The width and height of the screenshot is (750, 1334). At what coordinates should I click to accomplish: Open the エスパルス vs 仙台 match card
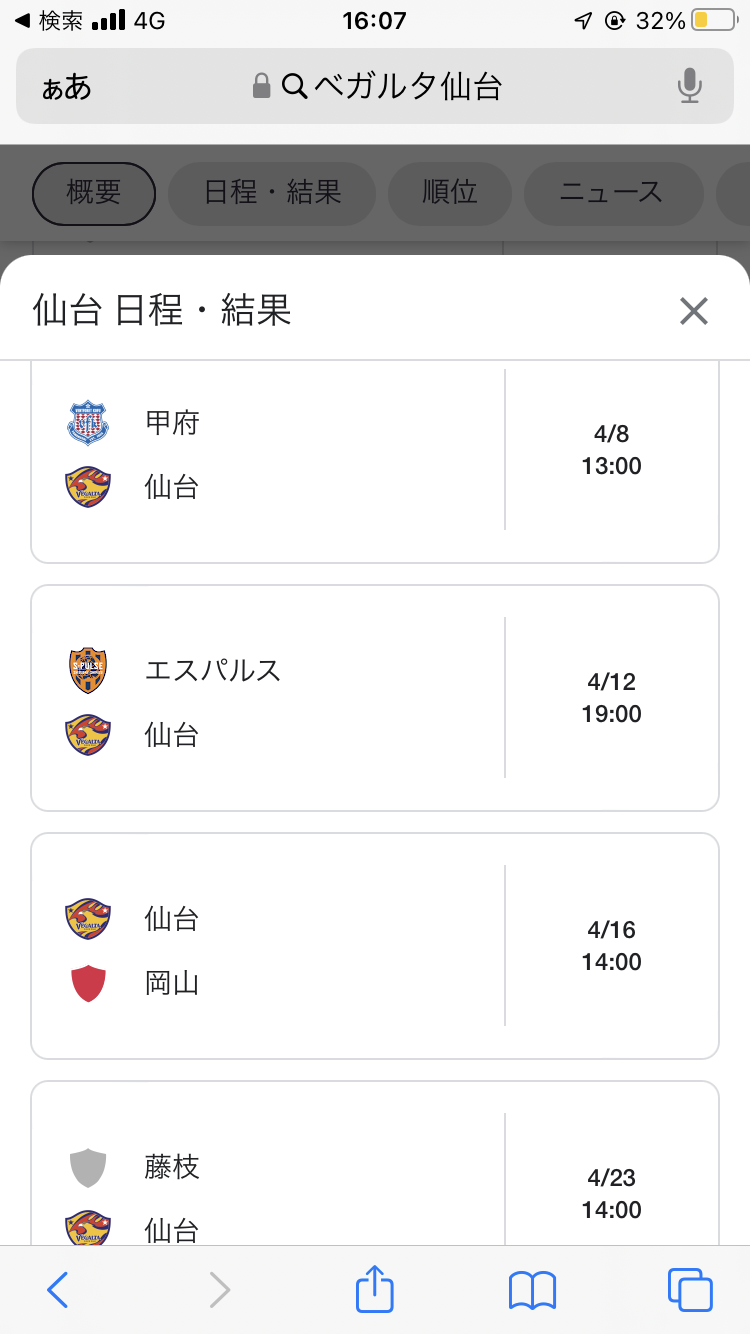[375, 698]
